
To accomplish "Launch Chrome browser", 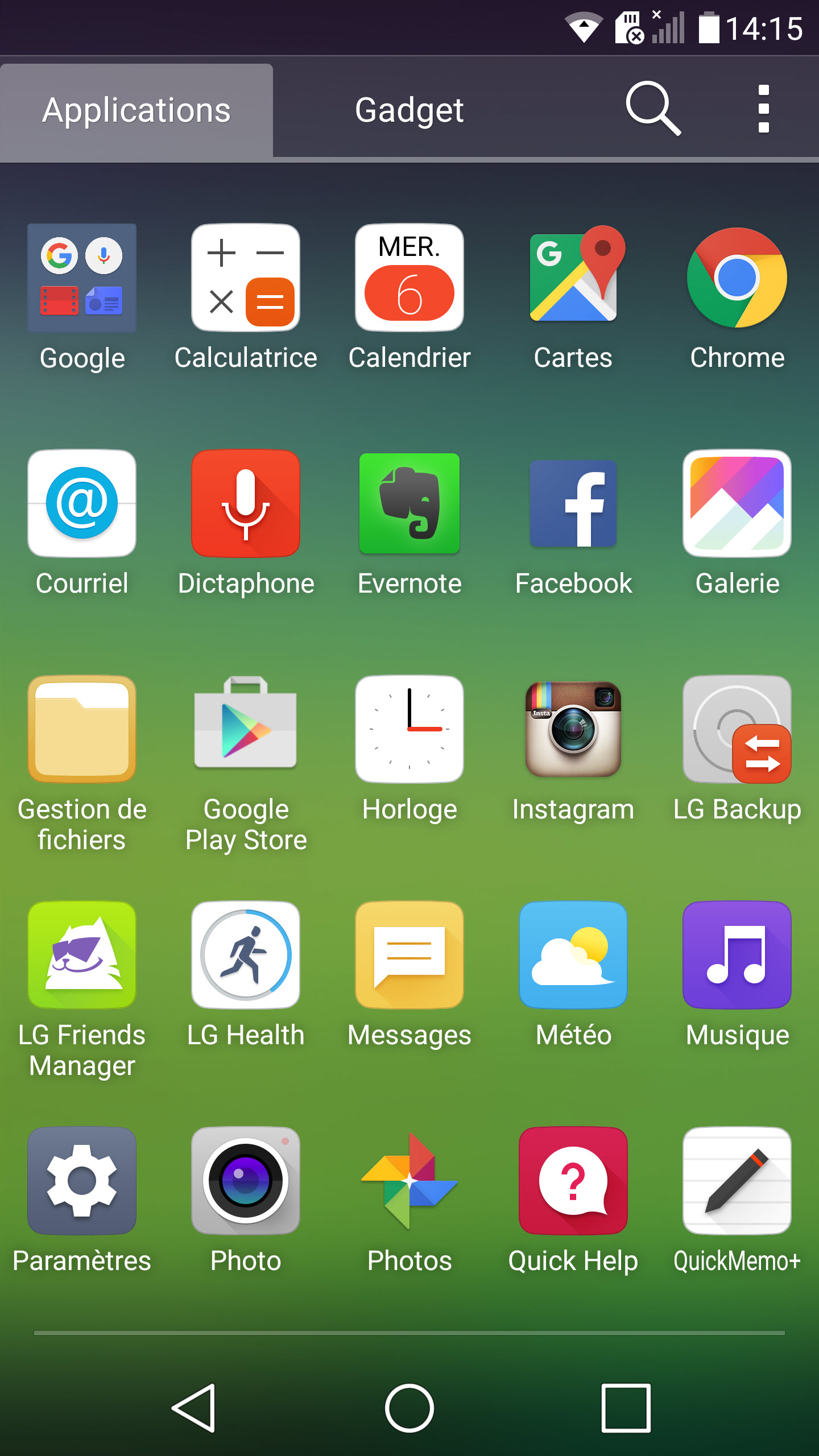I will 737,278.
